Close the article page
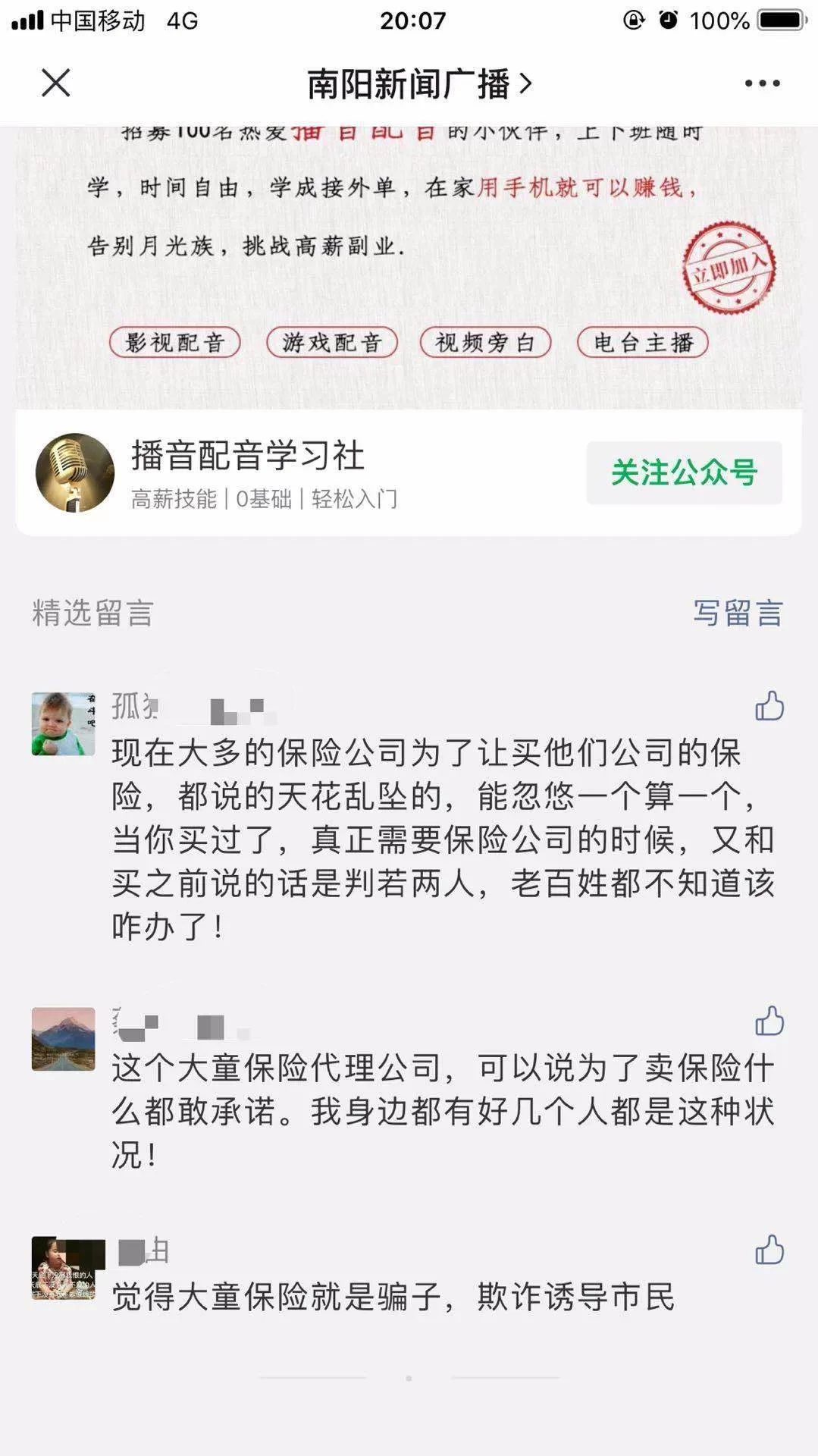Viewport: 818px width, 1456px height. pos(55,83)
